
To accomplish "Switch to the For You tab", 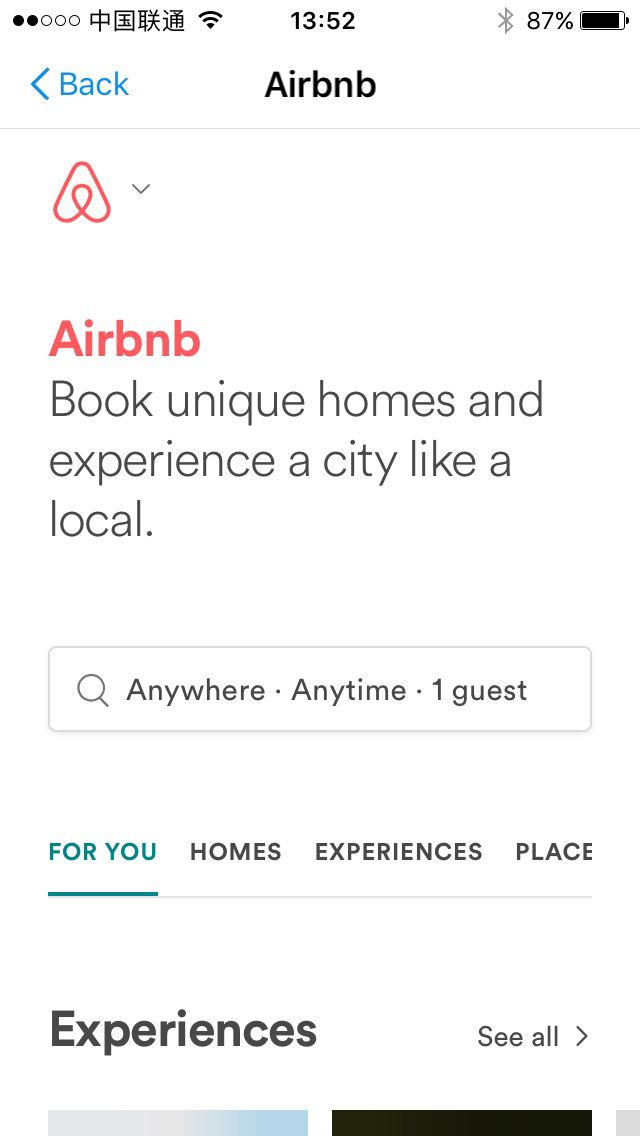I will click(x=103, y=852).
